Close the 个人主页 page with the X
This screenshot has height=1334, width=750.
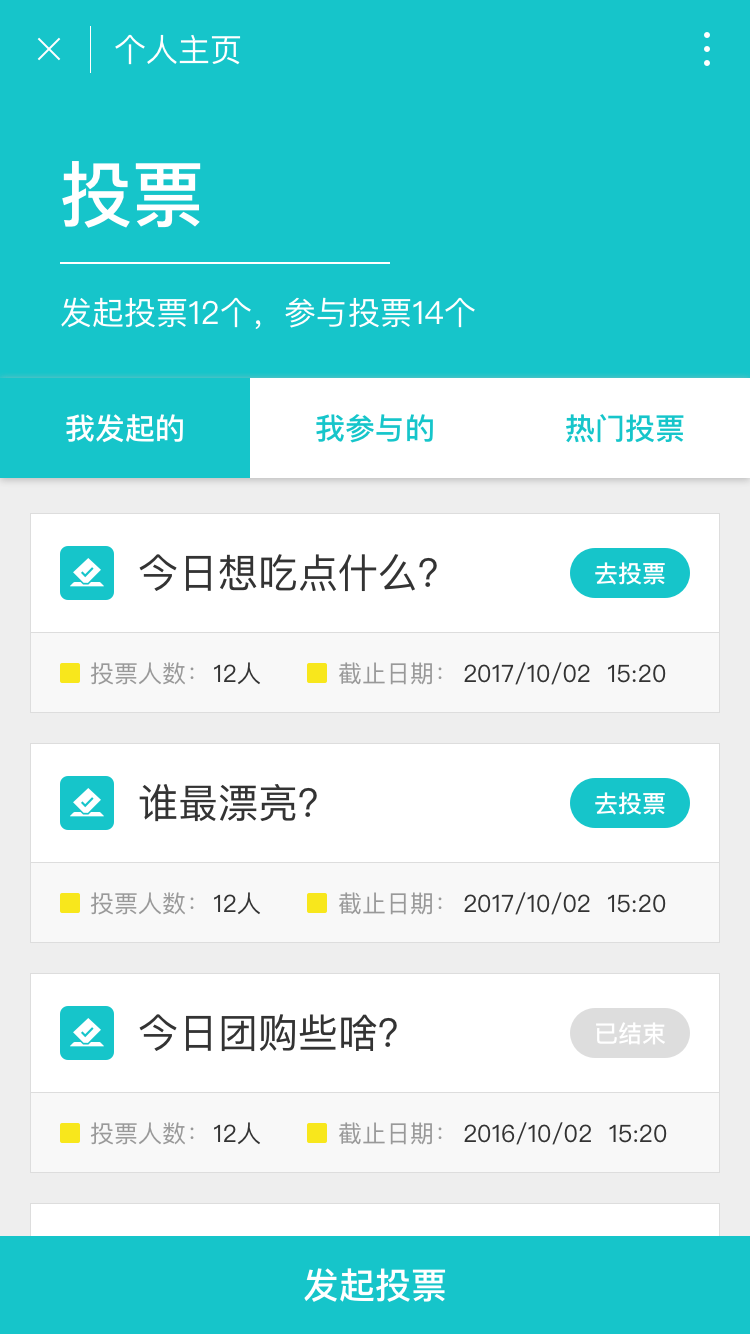click(48, 49)
